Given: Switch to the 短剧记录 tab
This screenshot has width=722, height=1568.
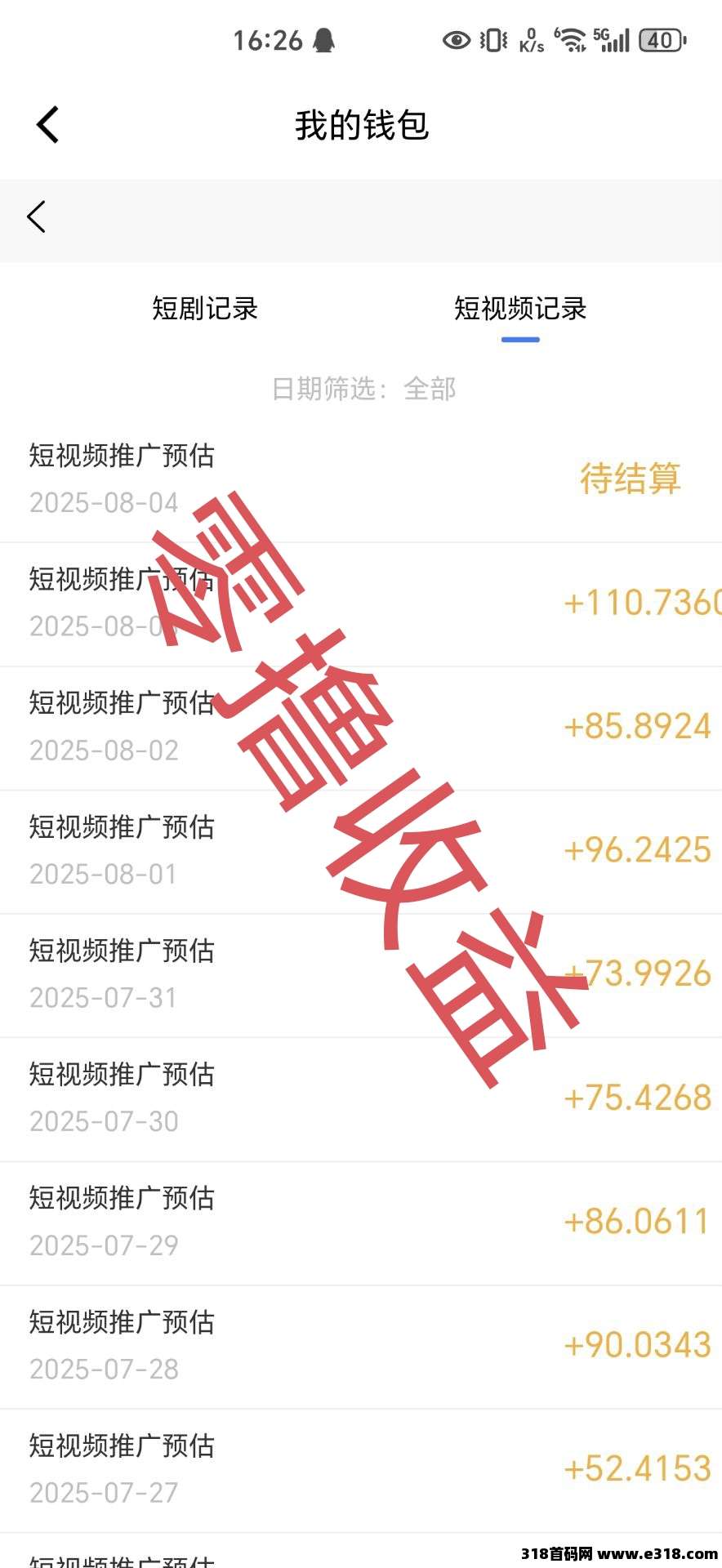Looking at the screenshot, I should click(205, 309).
